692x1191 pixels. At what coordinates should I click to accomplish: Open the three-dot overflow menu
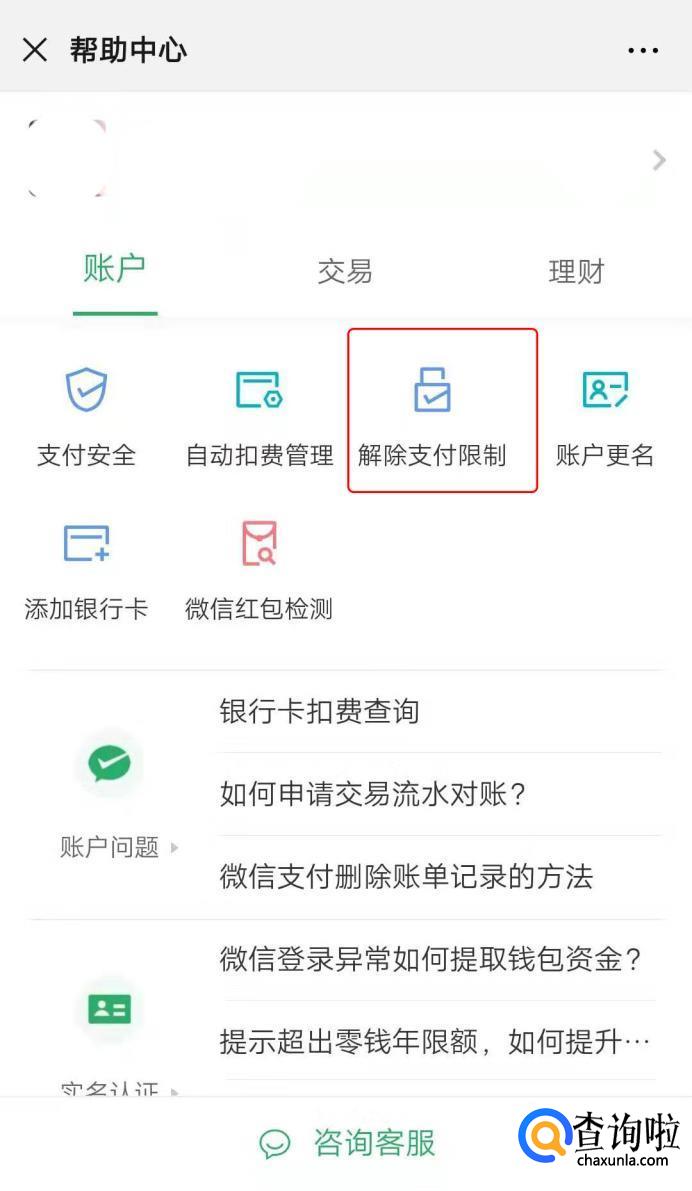click(643, 50)
